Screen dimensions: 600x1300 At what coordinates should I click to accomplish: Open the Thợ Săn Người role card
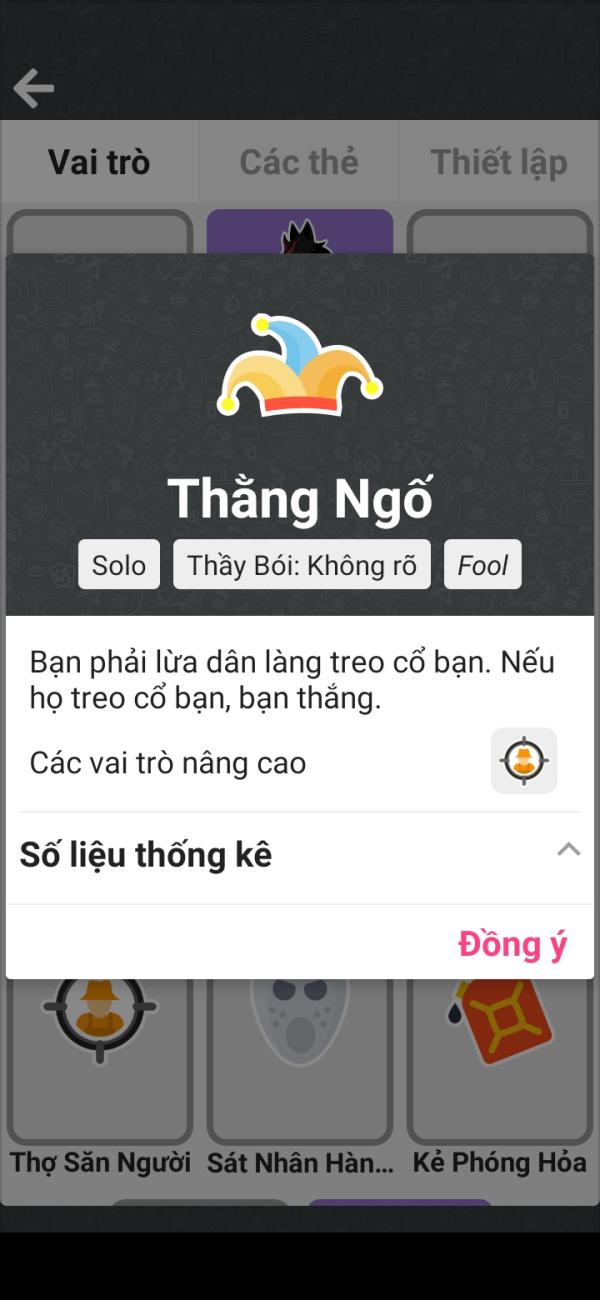(x=100, y=1071)
